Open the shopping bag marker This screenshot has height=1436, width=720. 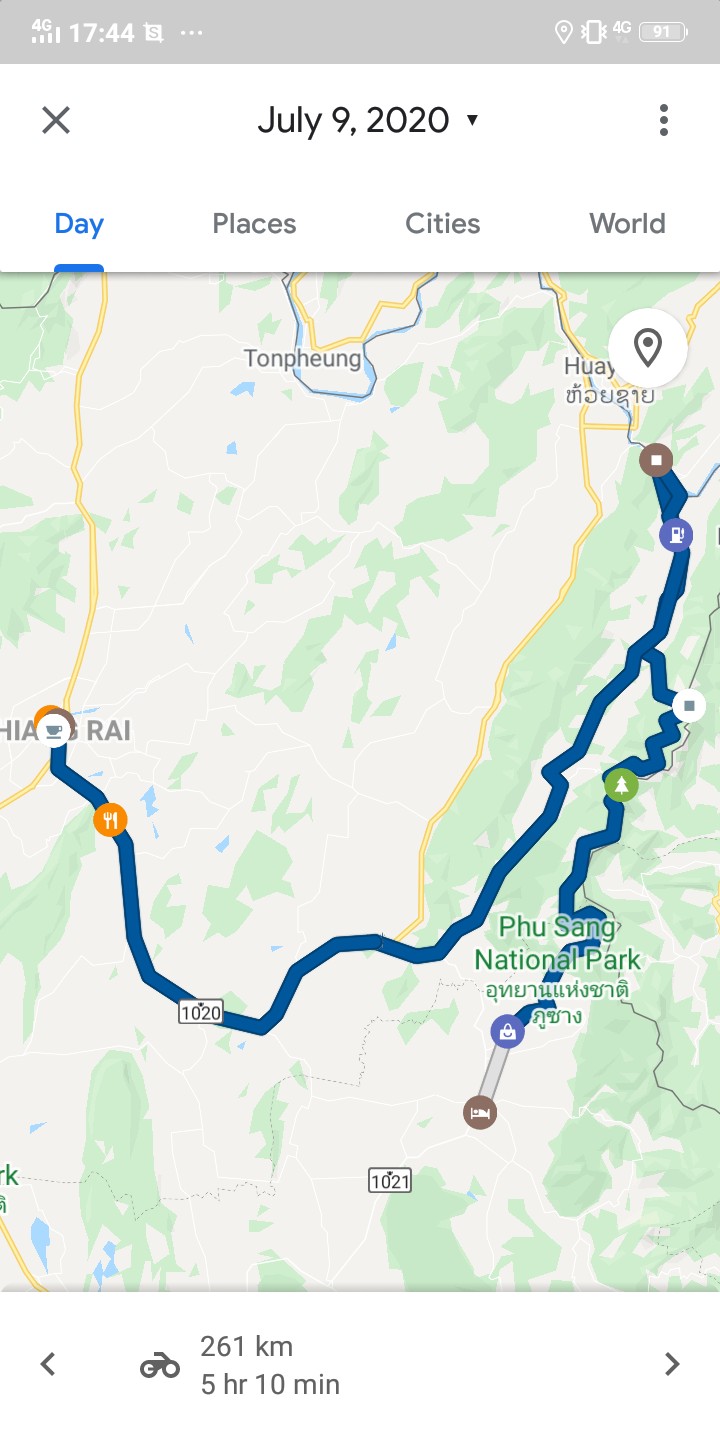coord(507,1031)
